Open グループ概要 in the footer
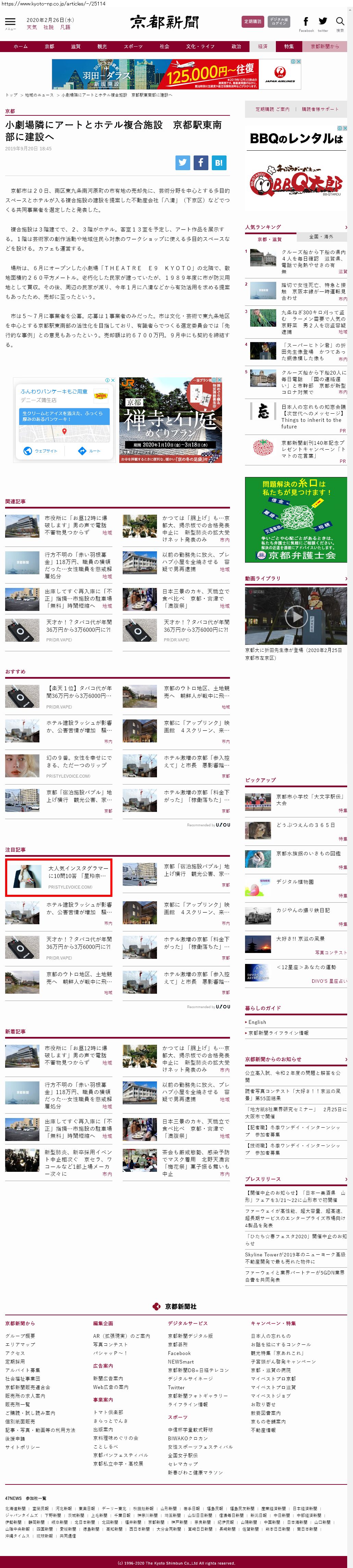Screen dimensions: 353x1568 [x=20, y=1335]
